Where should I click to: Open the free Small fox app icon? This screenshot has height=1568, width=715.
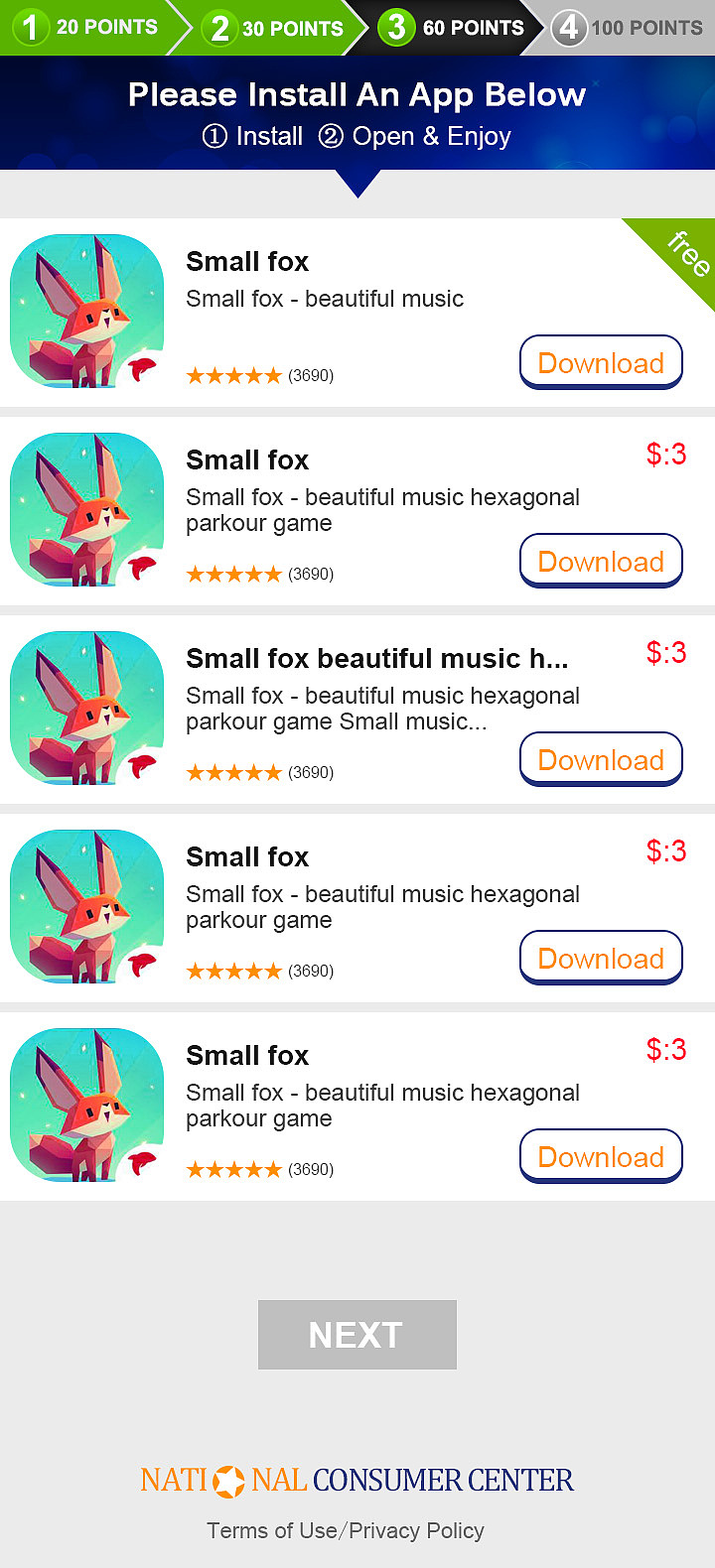pos(87,311)
